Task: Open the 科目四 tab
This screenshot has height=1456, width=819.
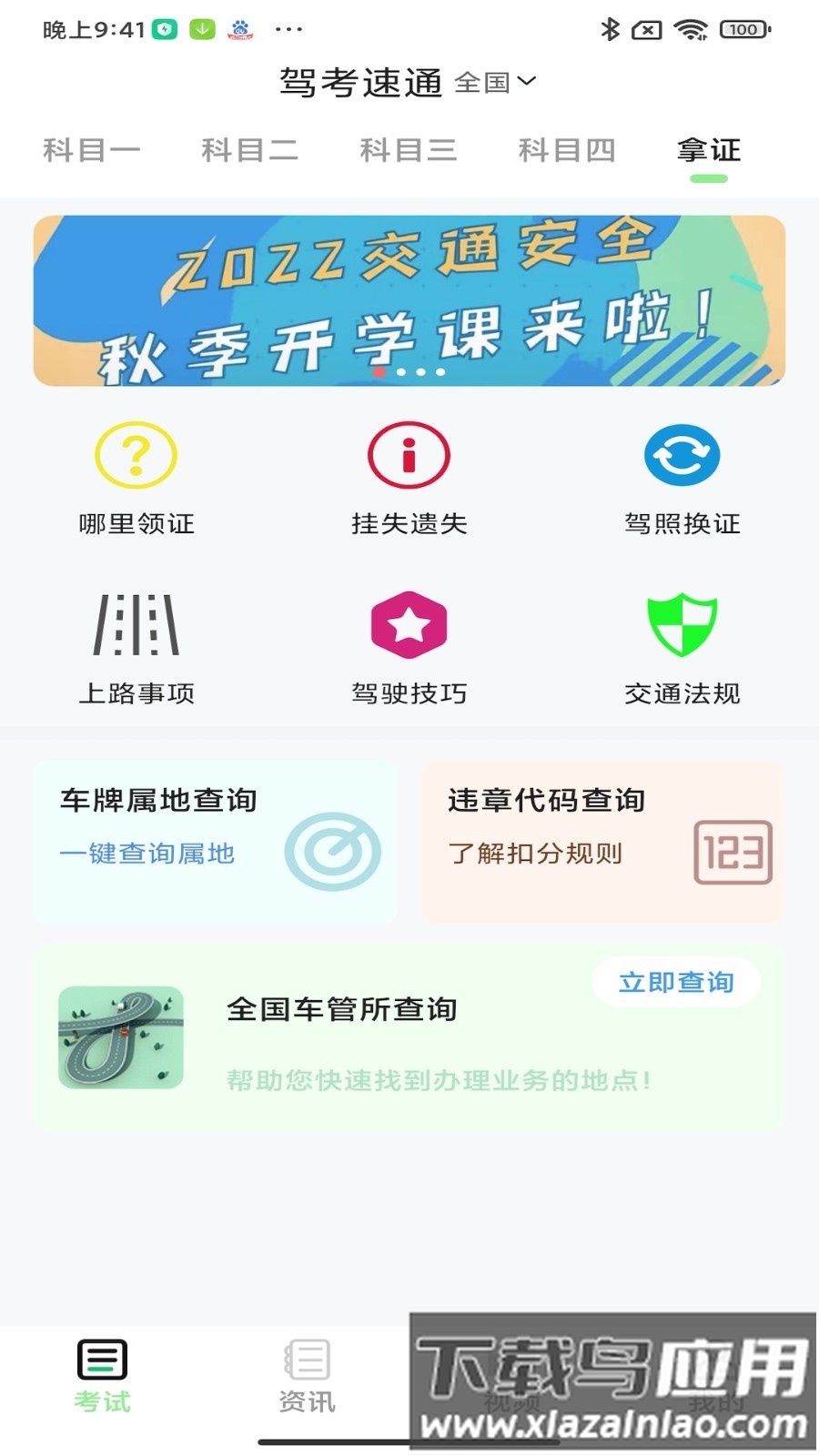Action: [568, 150]
